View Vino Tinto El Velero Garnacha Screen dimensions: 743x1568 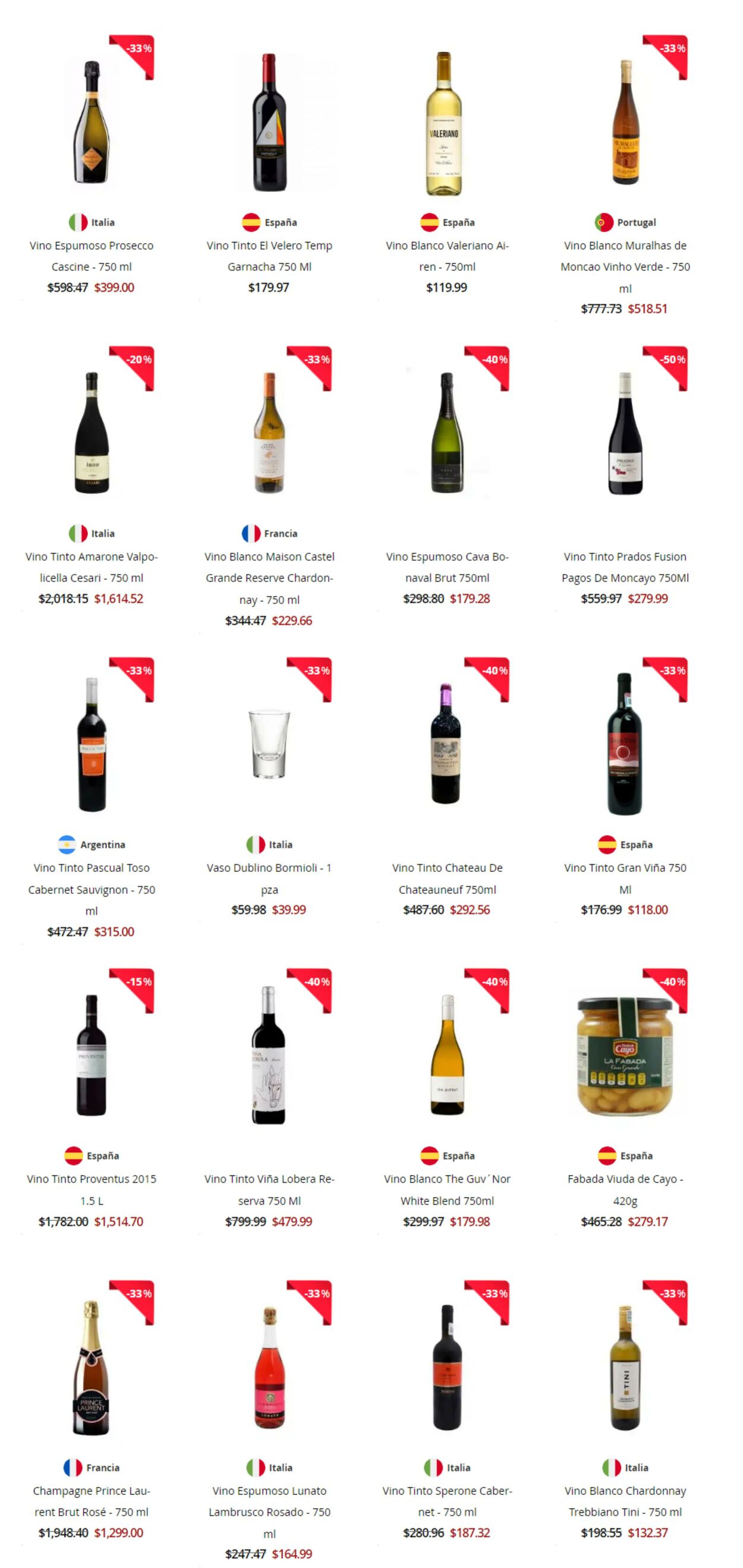coord(269,256)
